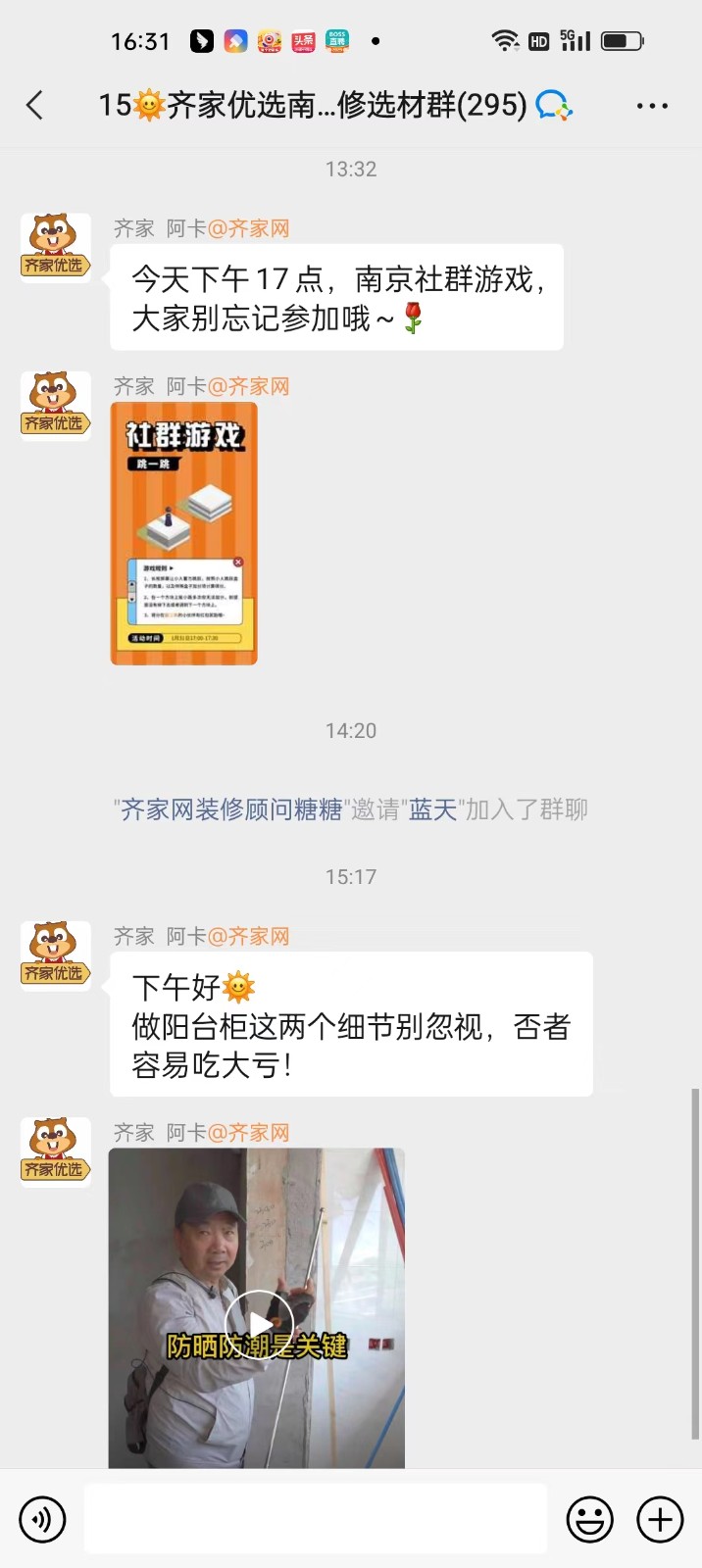Open the emoji picker
The height and width of the screenshot is (1568, 702).
[x=589, y=1520]
